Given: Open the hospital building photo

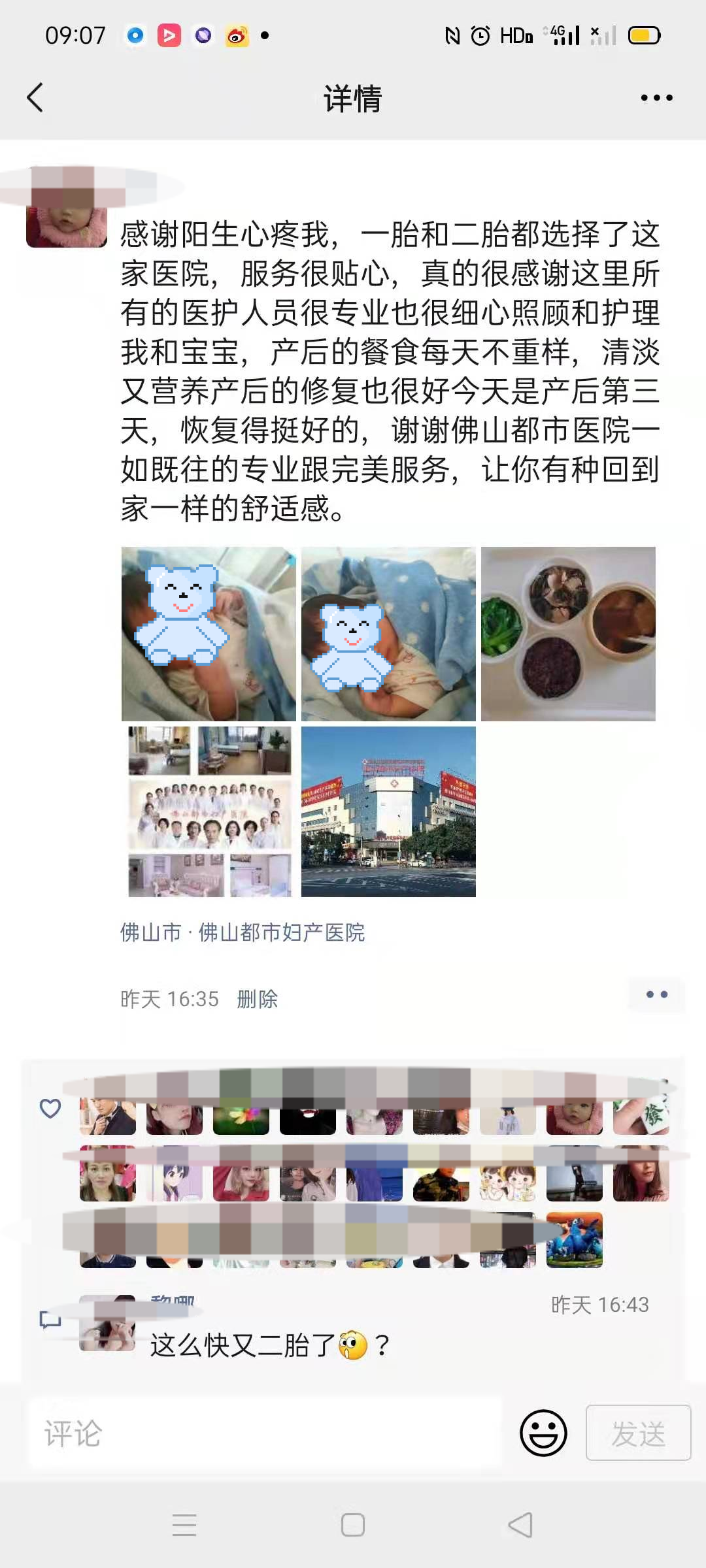Looking at the screenshot, I should [388, 811].
